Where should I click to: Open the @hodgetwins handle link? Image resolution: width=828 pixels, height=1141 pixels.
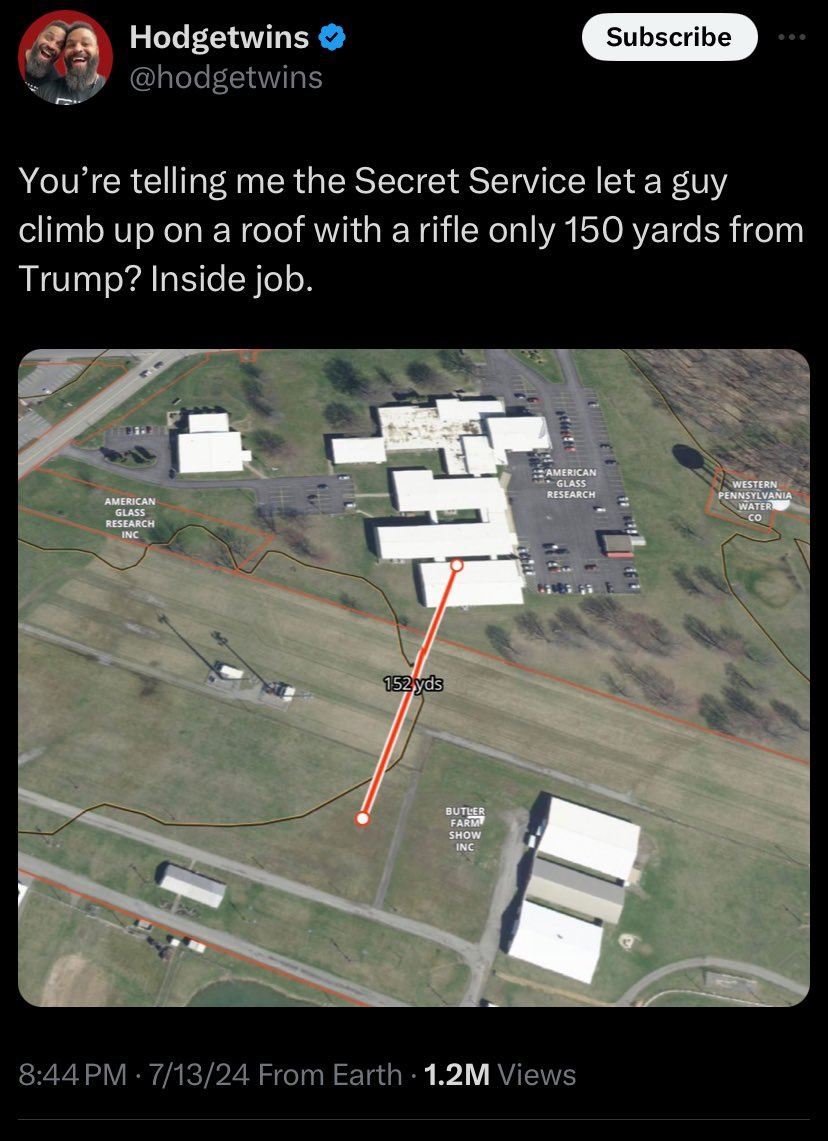point(226,77)
